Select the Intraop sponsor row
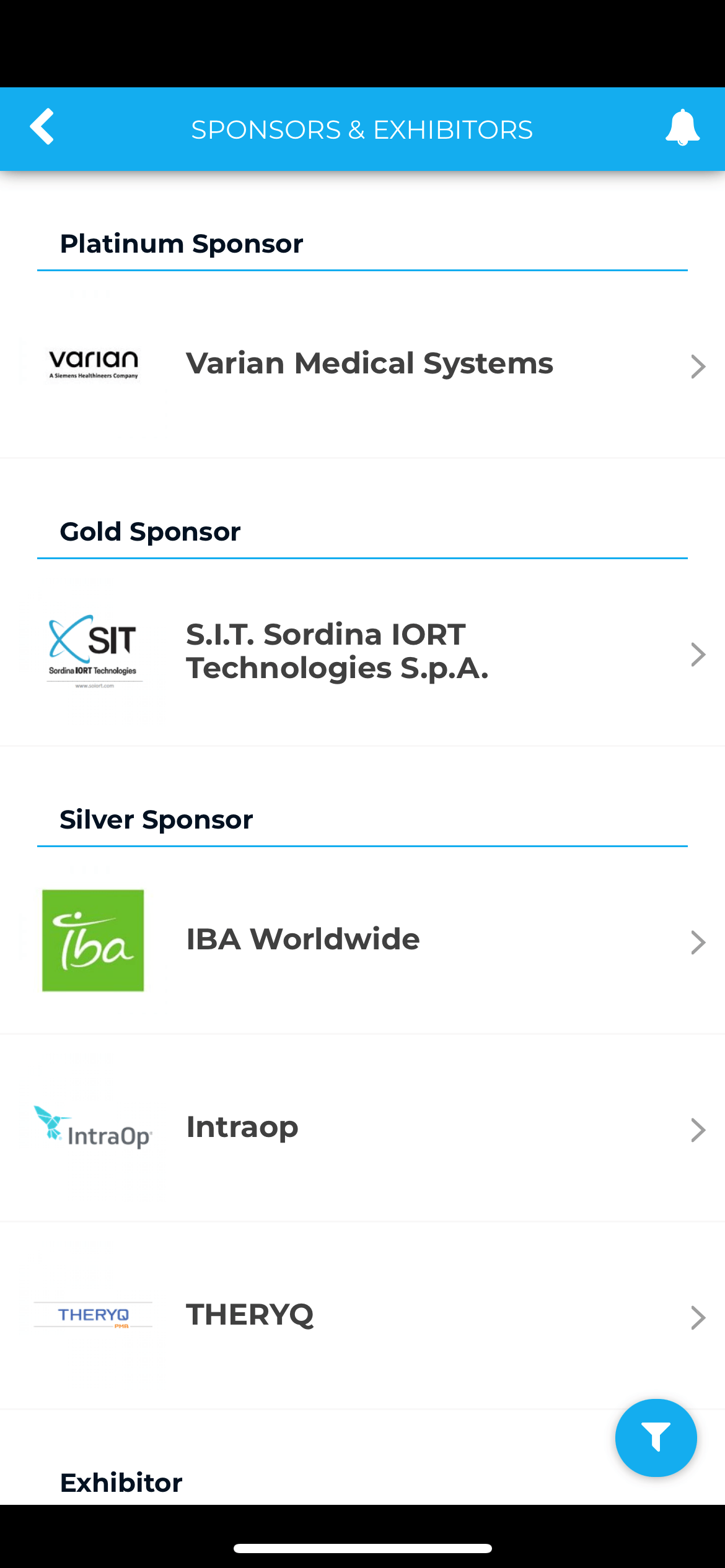Viewport: 725px width, 1568px height. click(x=362, y=1128)
